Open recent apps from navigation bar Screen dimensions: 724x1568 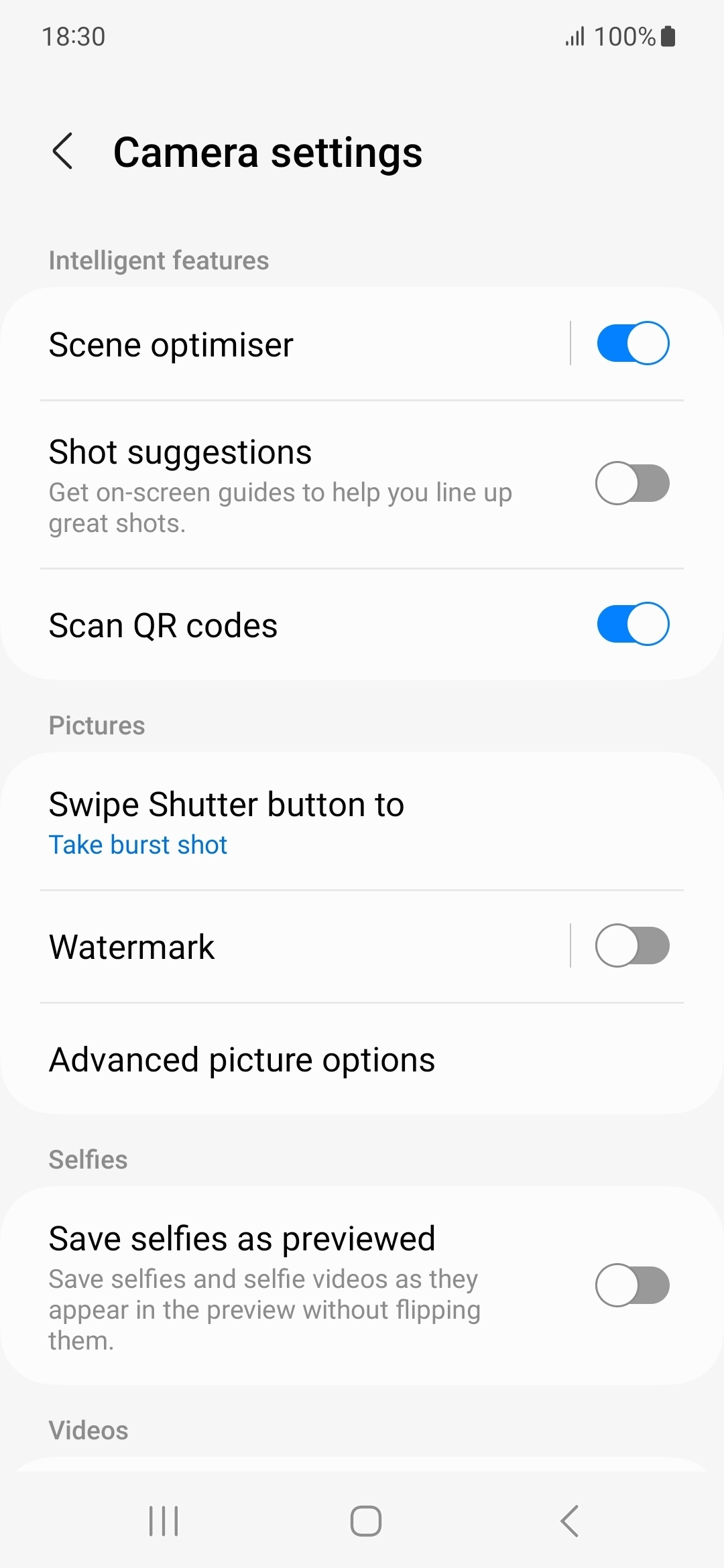[164, 1521]
